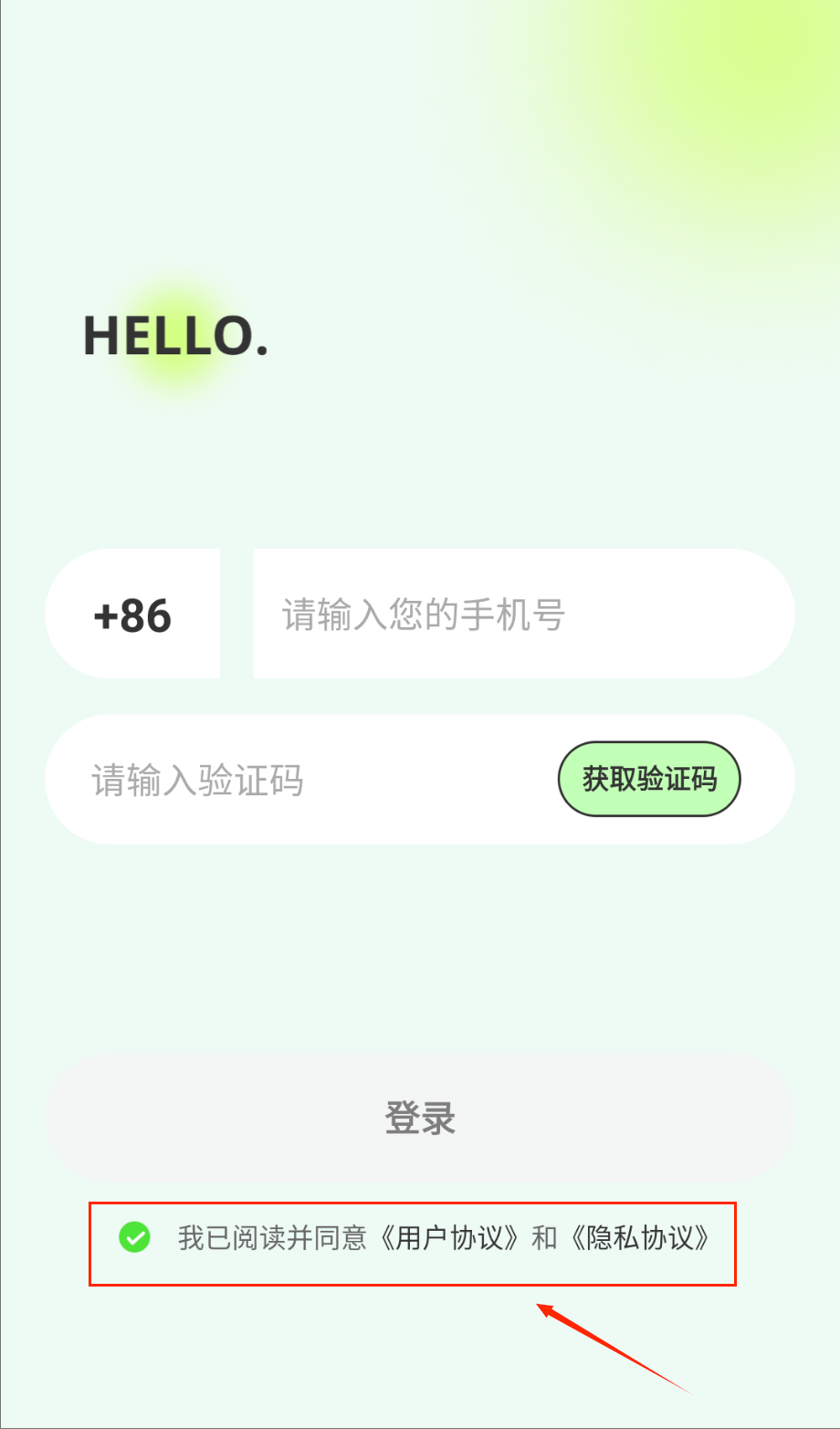The width and height of the screenshot is (840, 1429).
Task: Open the 《隐私协议》 link
Action: [x=641, y=1239]
